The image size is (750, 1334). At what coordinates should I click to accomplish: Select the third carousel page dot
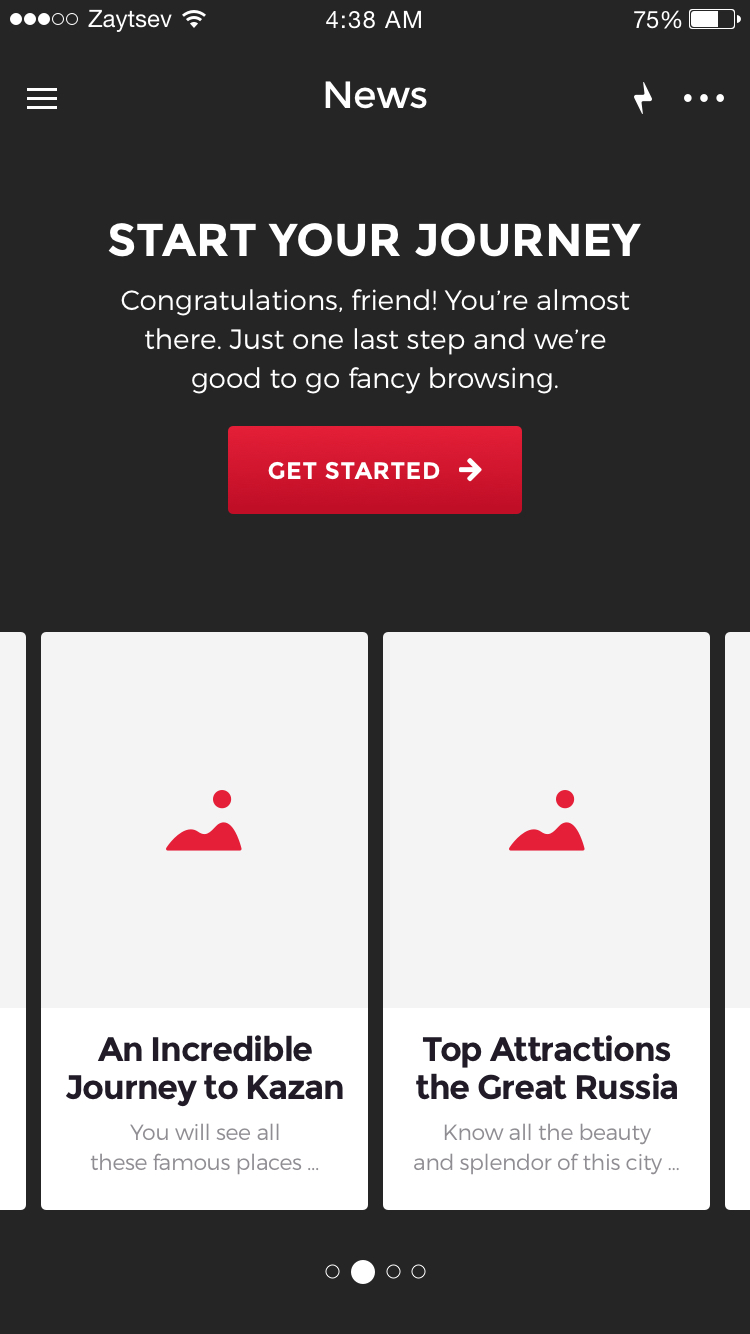(x=393, y=1272)
